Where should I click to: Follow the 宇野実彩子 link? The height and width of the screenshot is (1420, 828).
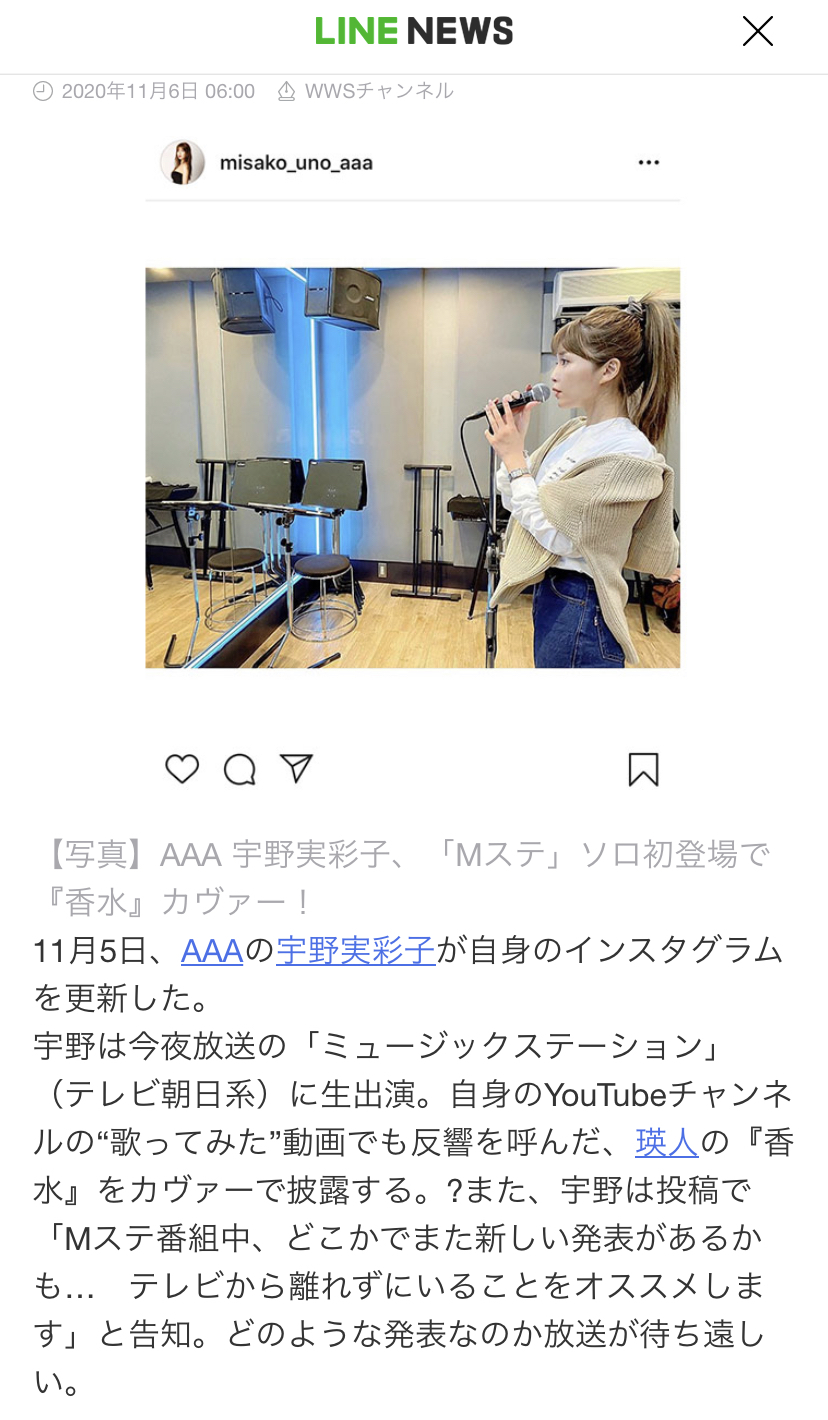[x=356, y=950]
